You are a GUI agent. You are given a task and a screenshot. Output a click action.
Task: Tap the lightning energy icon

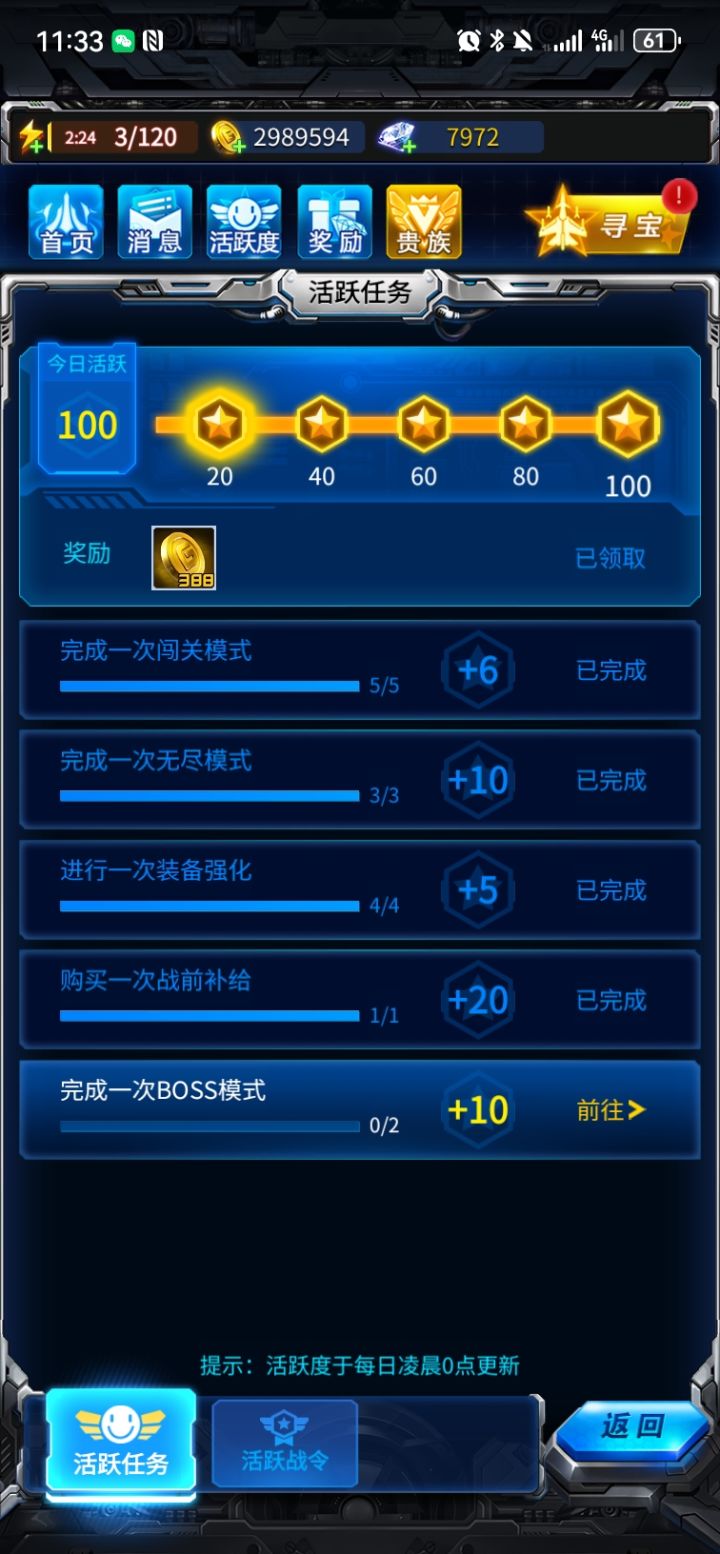click(x=34, y=133)
